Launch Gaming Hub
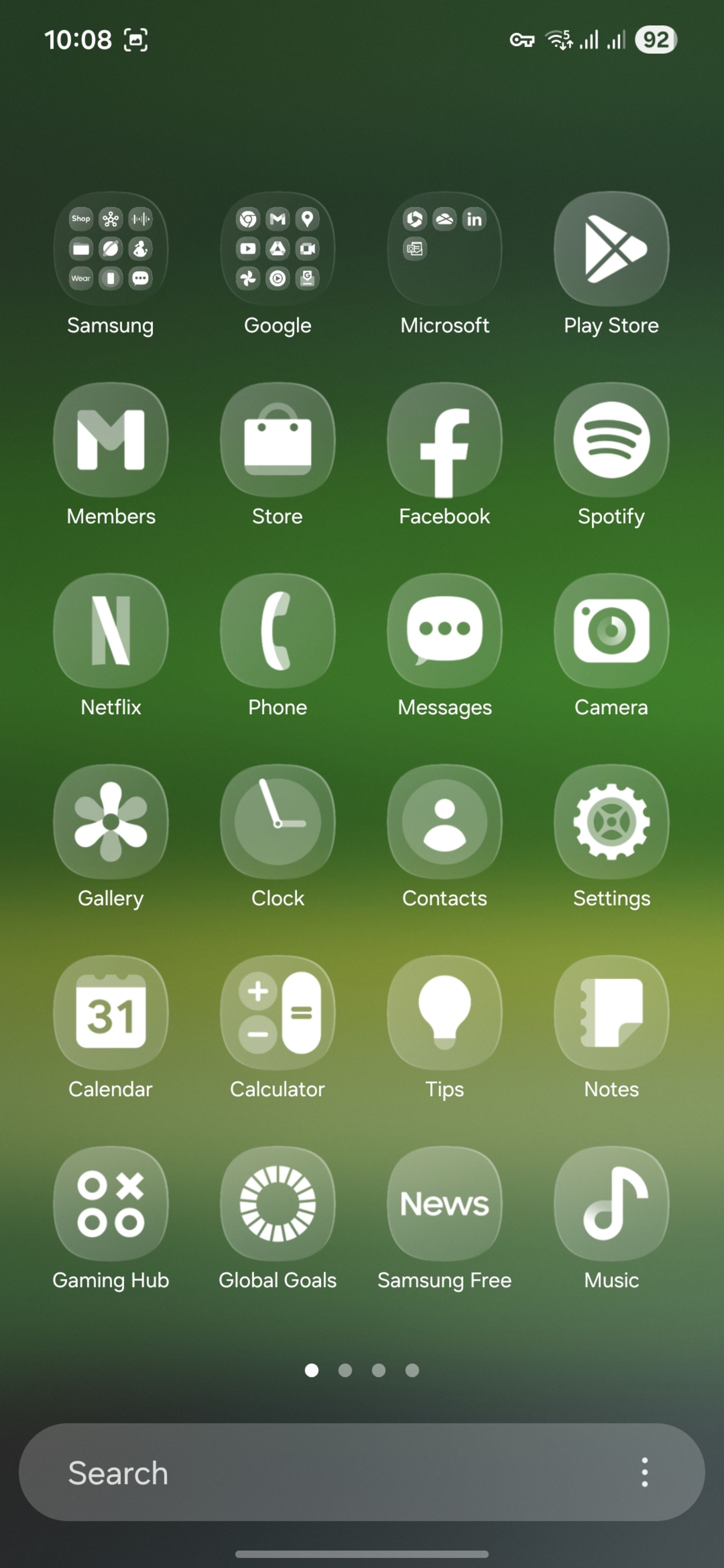724x1568 pixels. pos(110,1204)
